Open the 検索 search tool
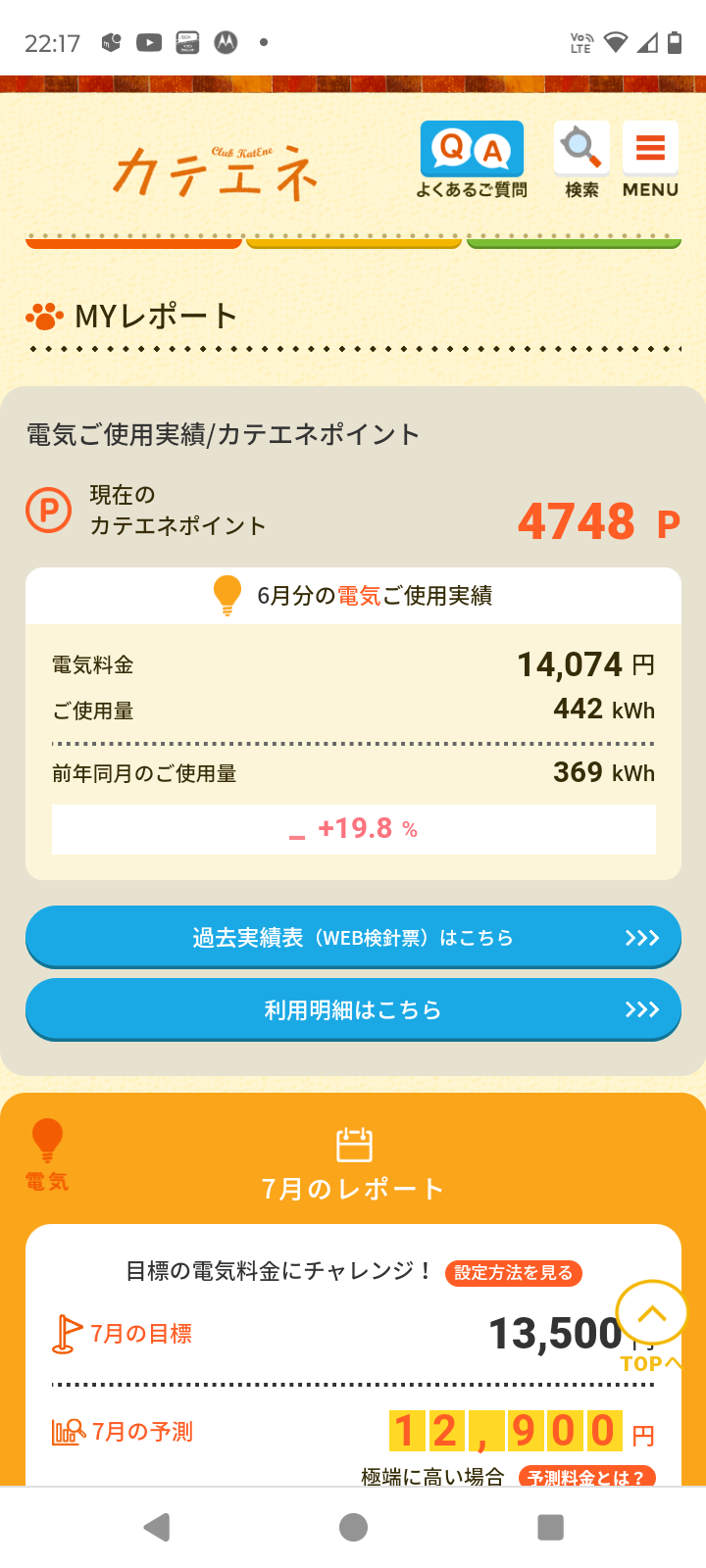This screenshot has height=1568, width=706. [581, 159]
